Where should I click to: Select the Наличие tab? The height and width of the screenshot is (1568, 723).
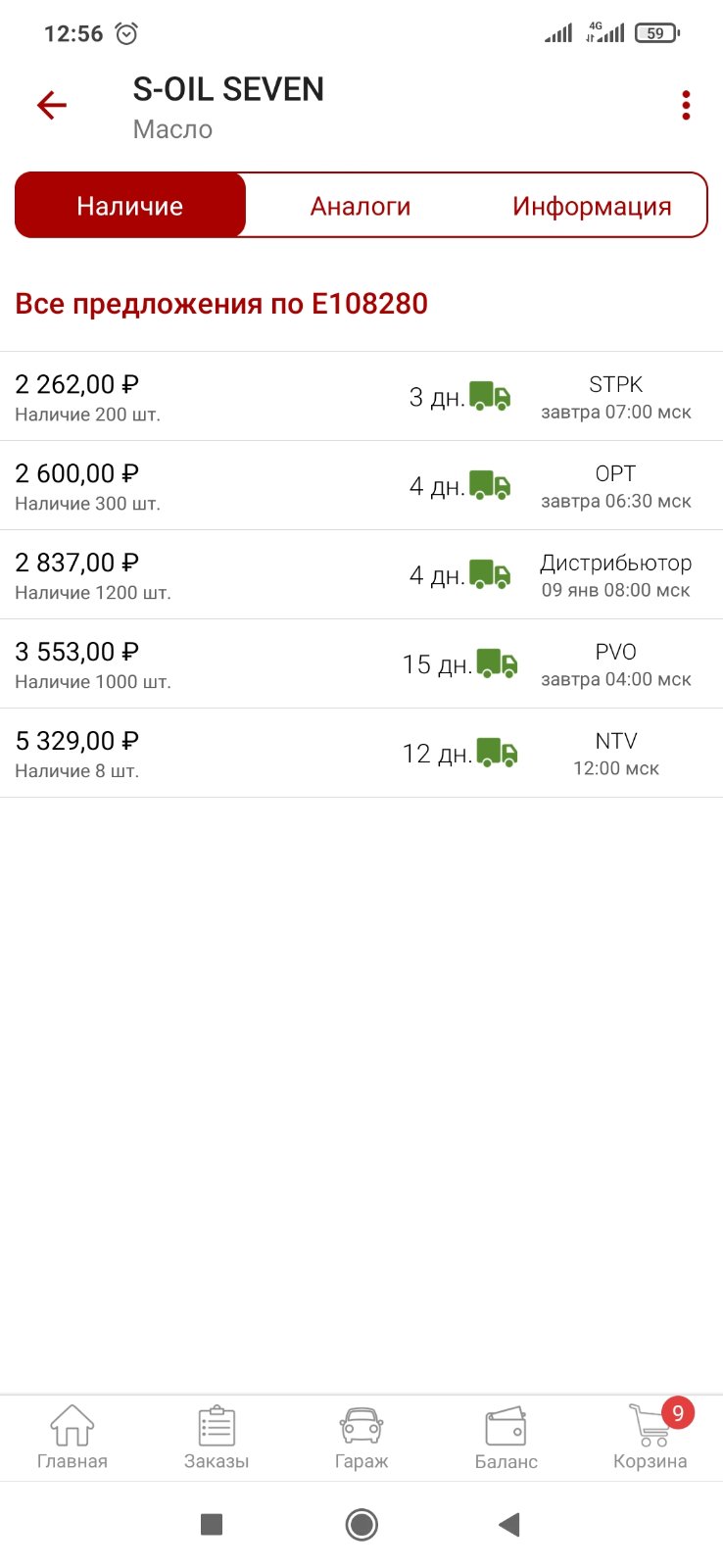pos(130,206)
